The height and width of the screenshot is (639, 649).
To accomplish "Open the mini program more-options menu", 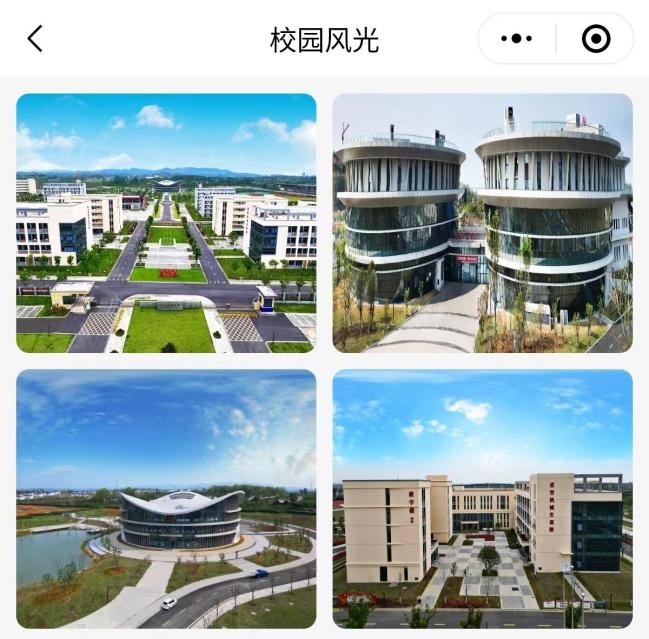I will point(516,39).
